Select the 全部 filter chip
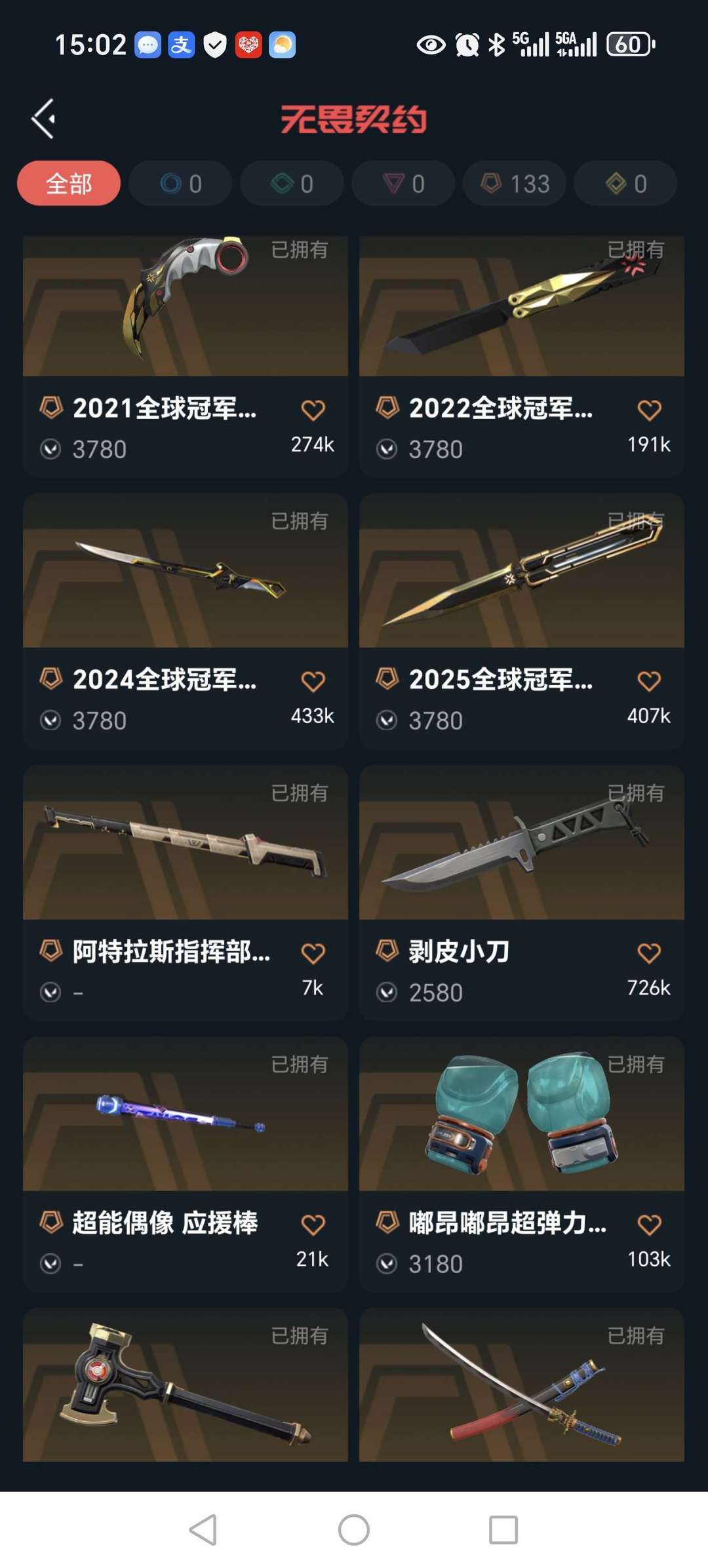708x1568 pixels. click(x=69, y=184)
